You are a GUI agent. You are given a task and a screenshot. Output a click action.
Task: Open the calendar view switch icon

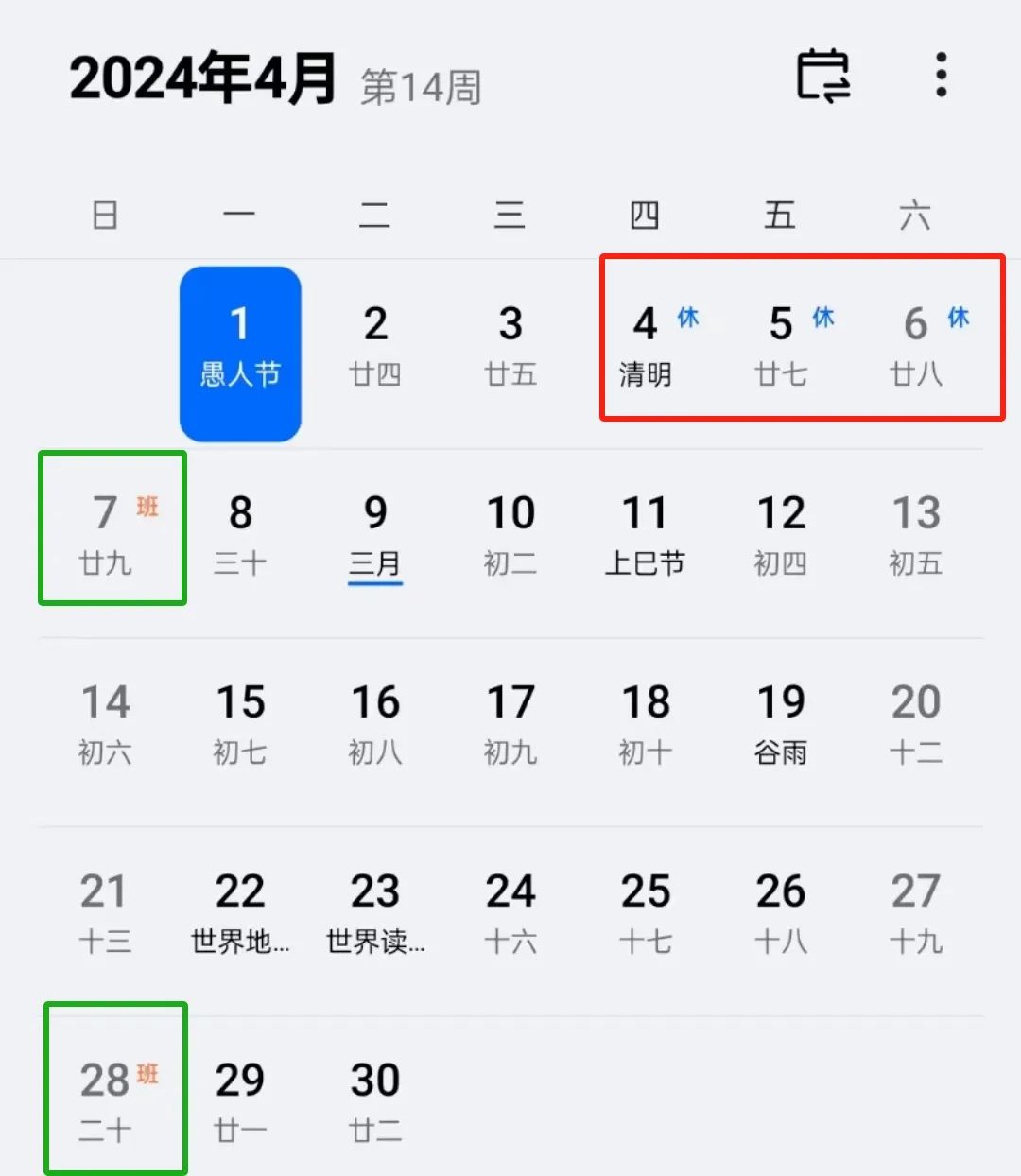[x=822, y=76]
